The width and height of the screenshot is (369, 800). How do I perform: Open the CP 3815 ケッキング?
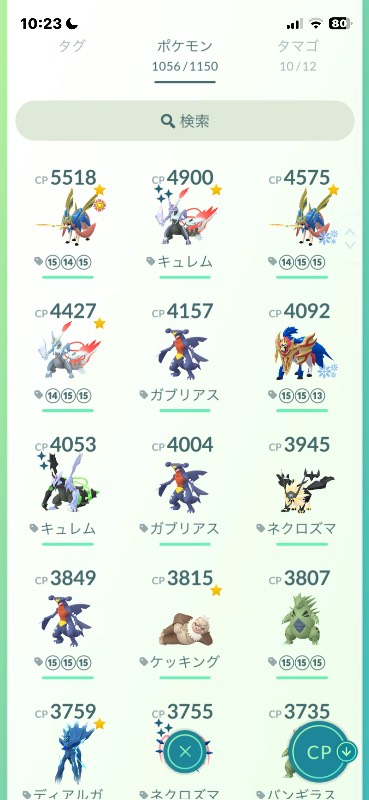tap(185, 624)
